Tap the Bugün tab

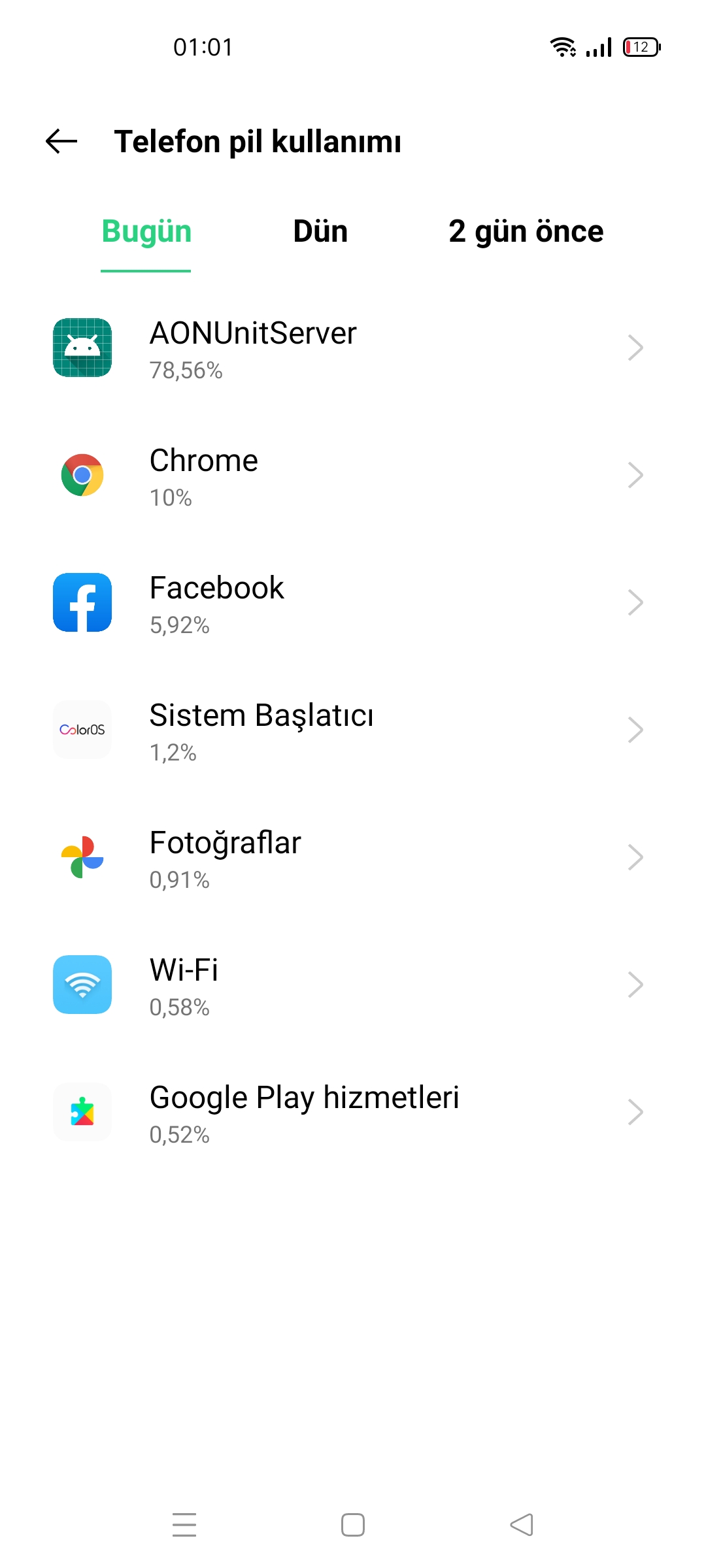146,231
